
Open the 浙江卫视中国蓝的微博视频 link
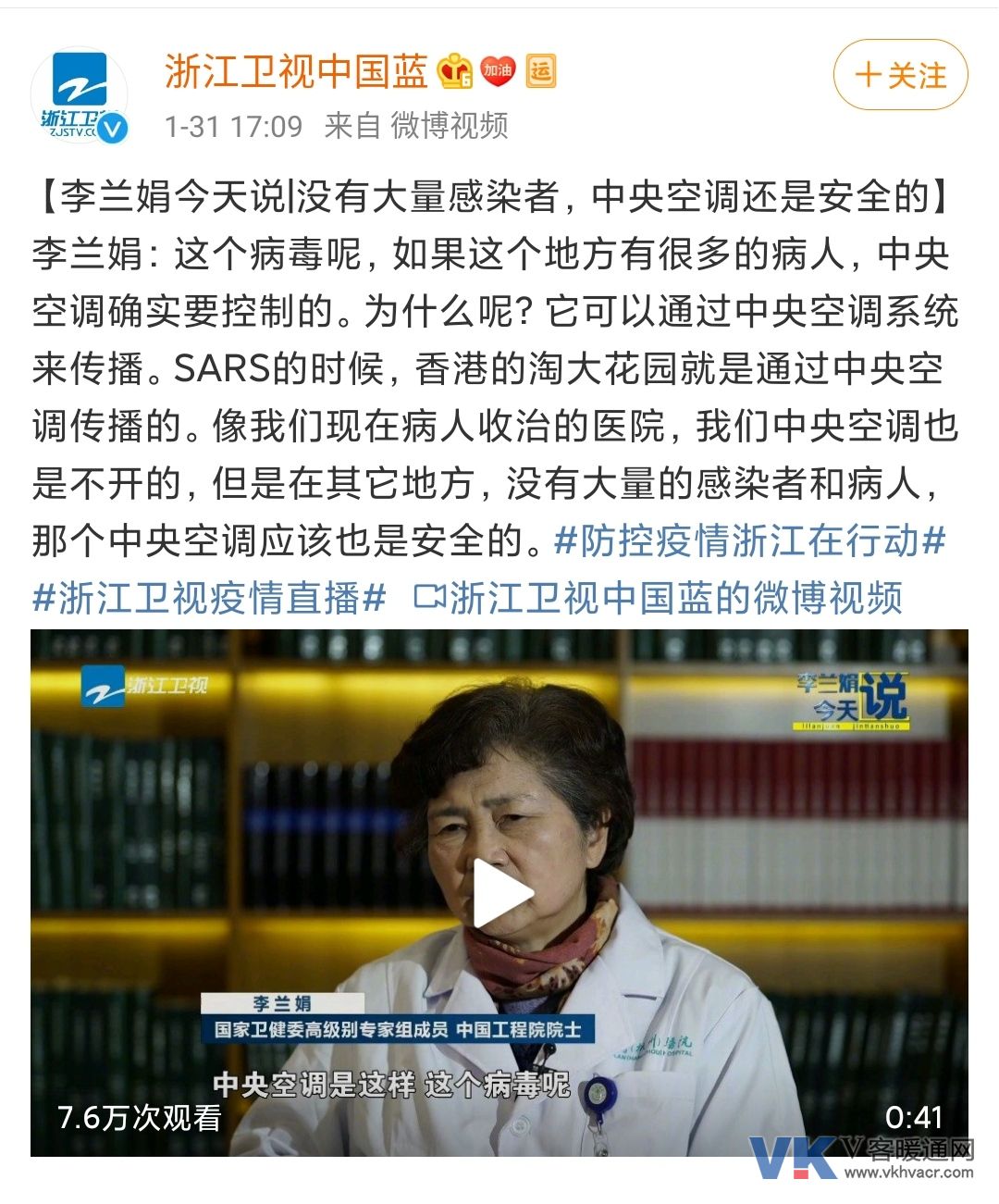[659, 599]
